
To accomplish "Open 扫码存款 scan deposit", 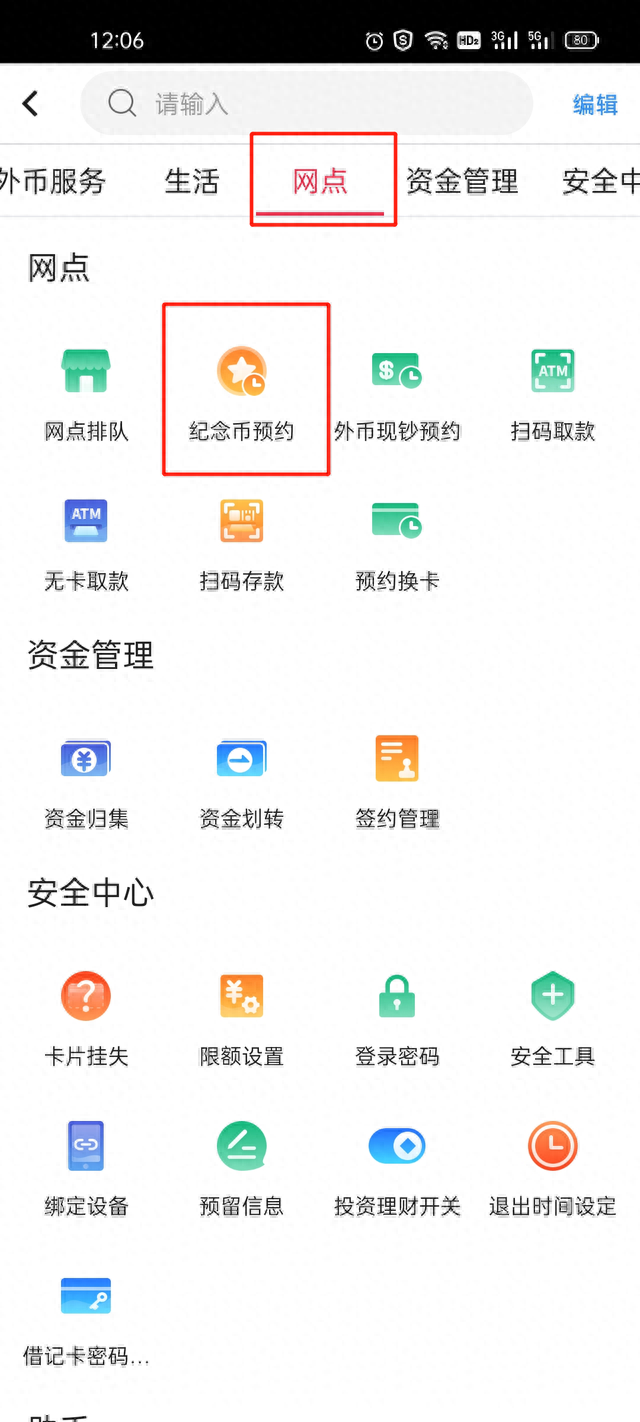I will pos(242,544).
